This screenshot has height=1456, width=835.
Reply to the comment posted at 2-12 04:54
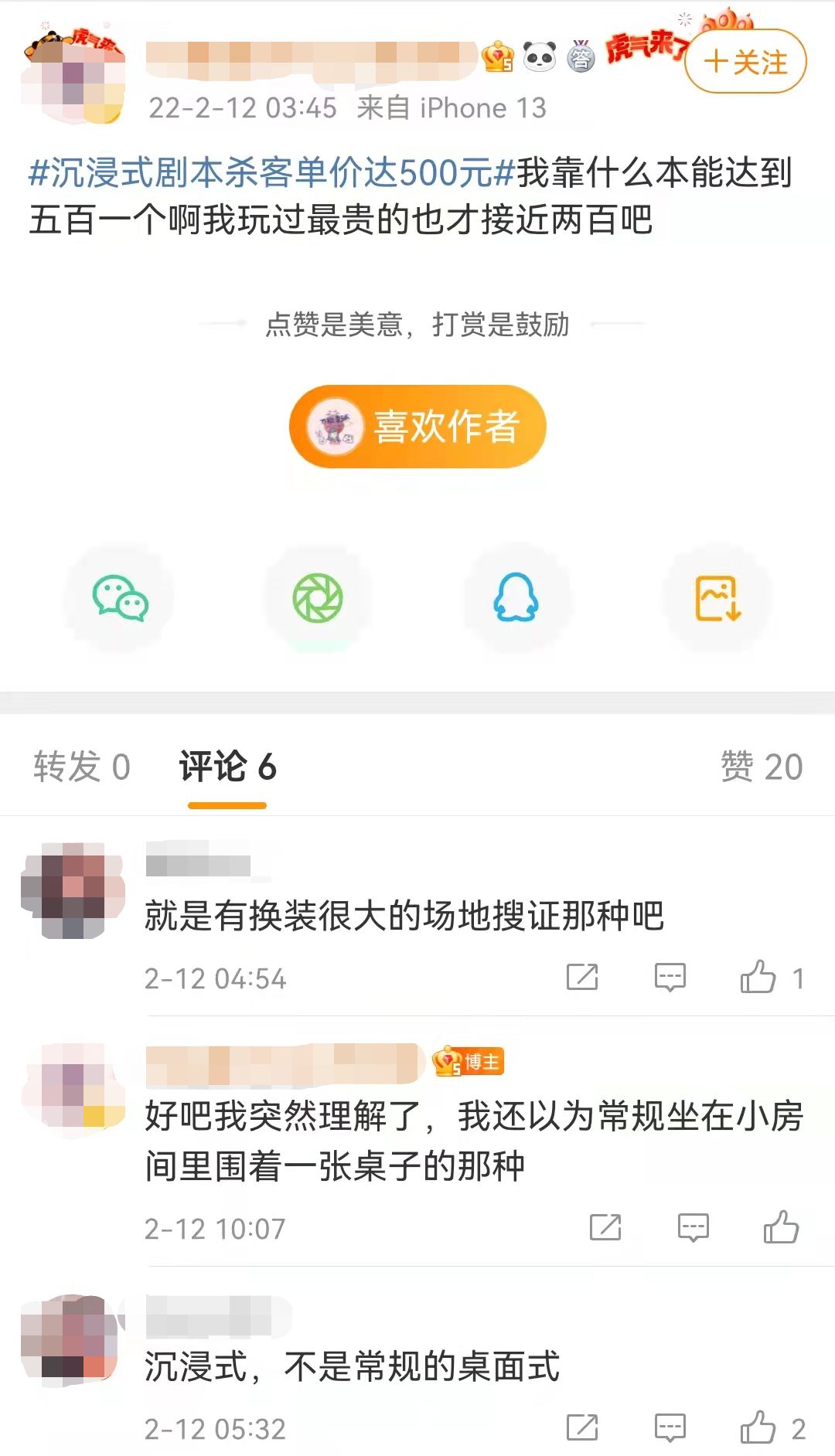click(x=670, y=978)
